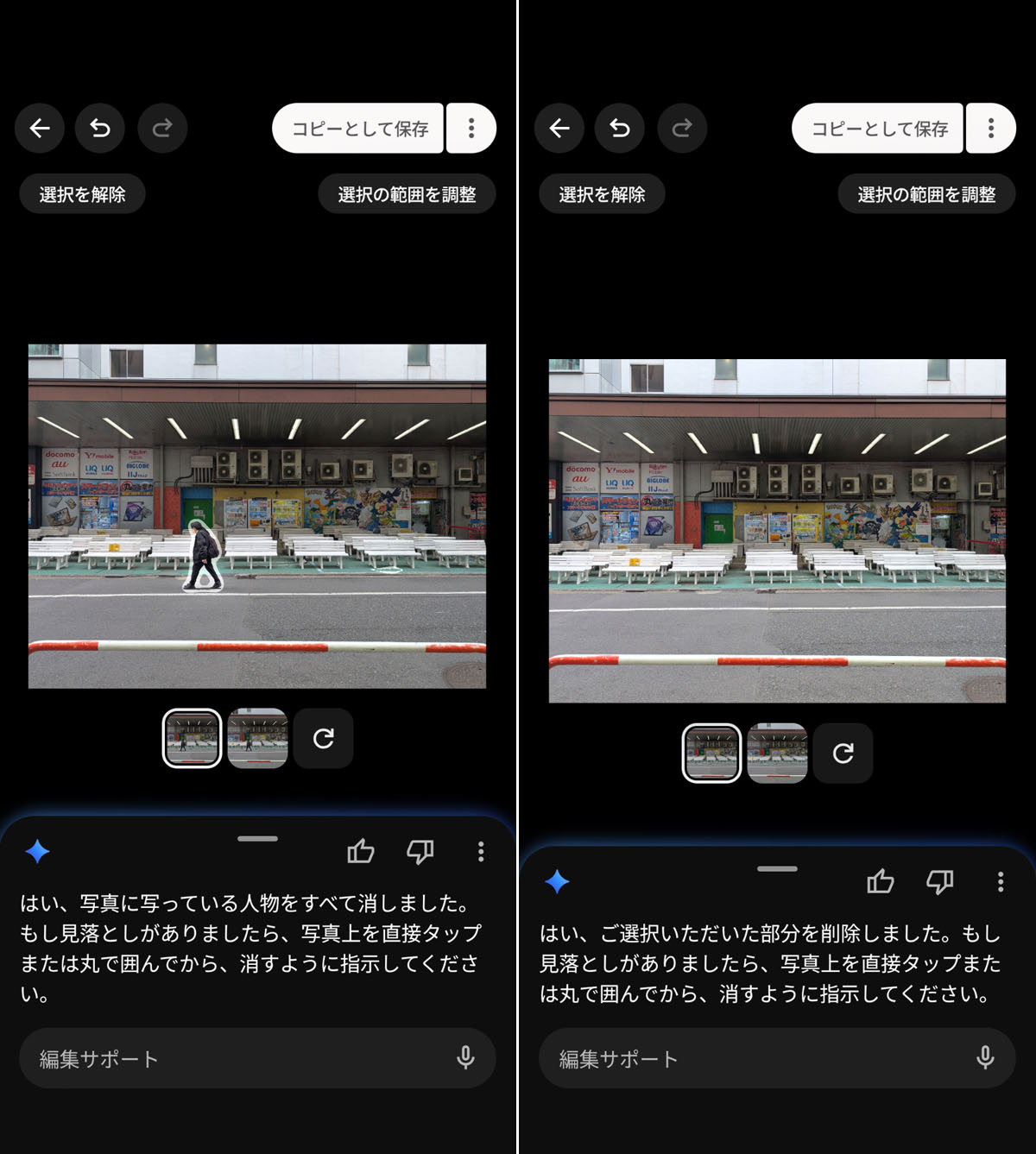Tap 選択の範囲を調整 on the right screen
Viewport: 1036px width, 1154px height.
[x=925, y=194]
